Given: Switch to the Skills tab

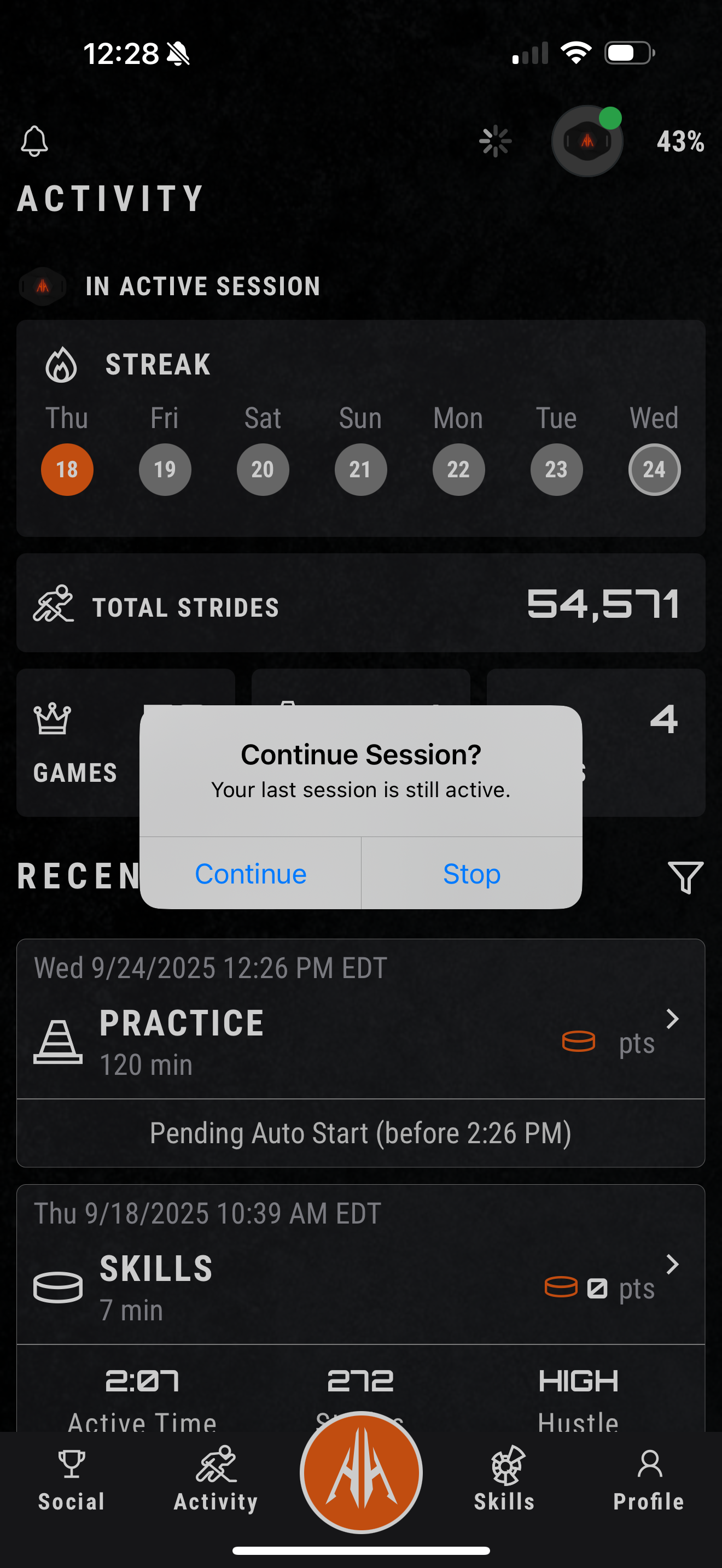Looking at the screenshot, I should pyautogui.click(x=505, y=1481).
